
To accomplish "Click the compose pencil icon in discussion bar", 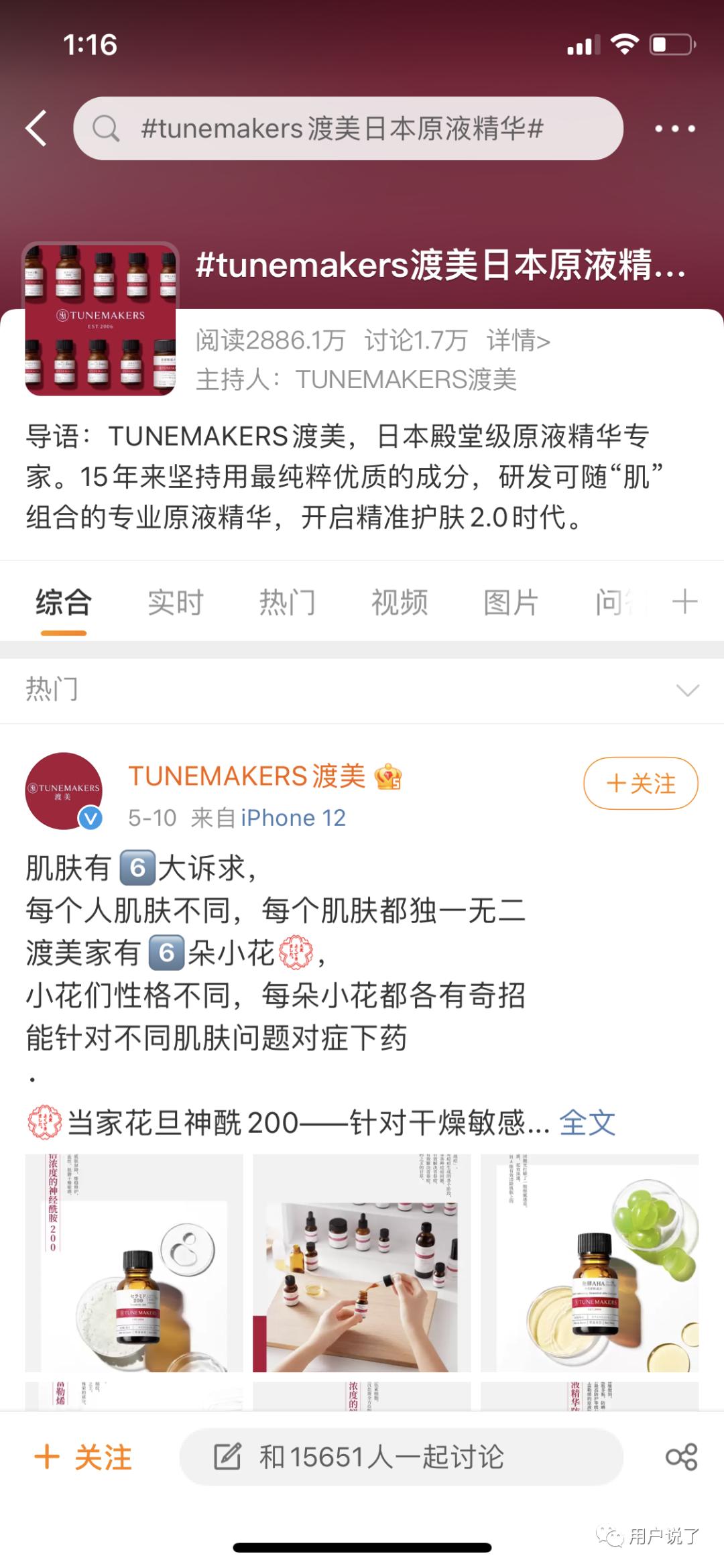I will tap(227, 1455).
